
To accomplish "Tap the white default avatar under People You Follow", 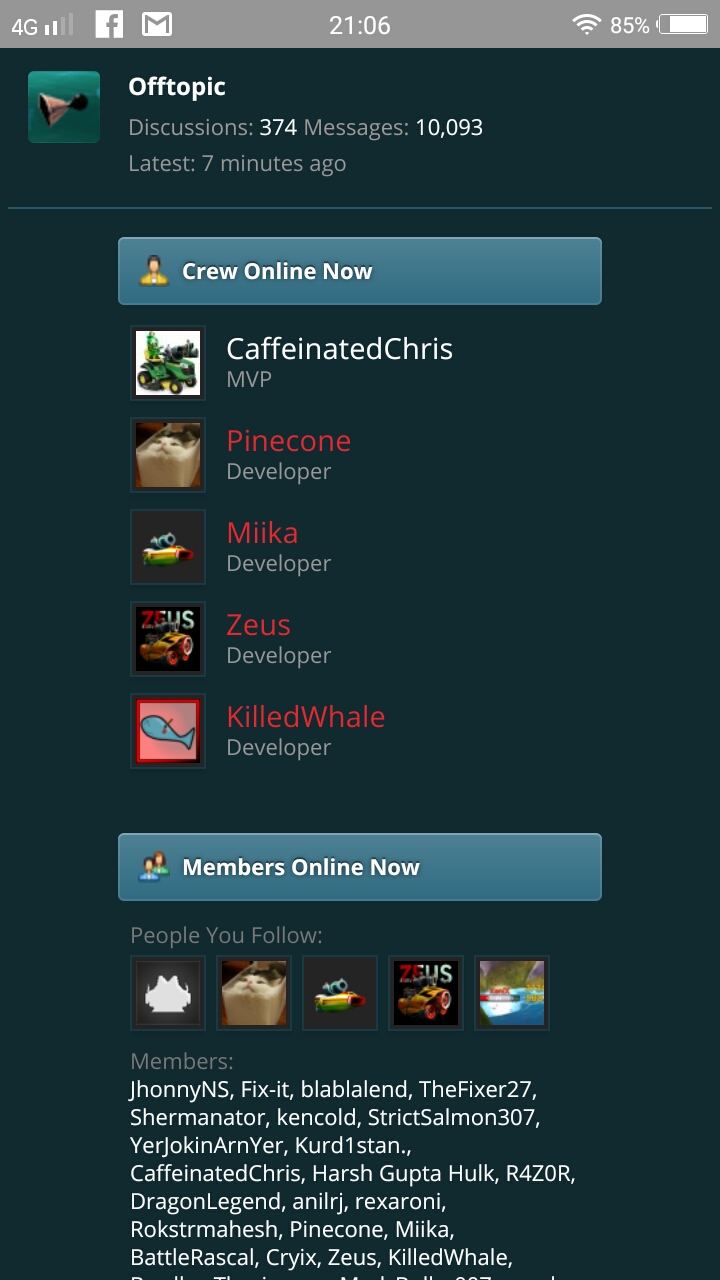I will [168, 993].
